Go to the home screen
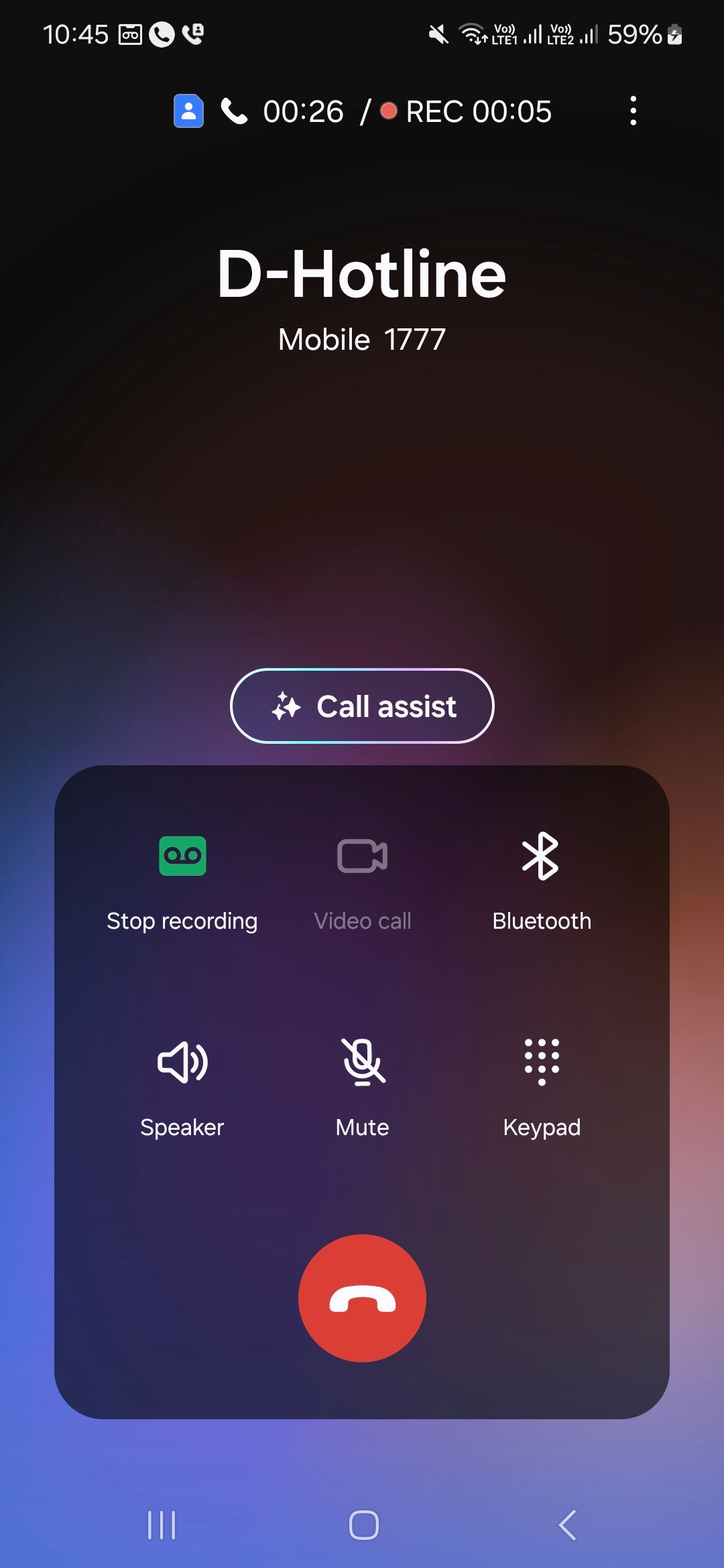This screenshot has width=724, height=1568. (363, 1525)
